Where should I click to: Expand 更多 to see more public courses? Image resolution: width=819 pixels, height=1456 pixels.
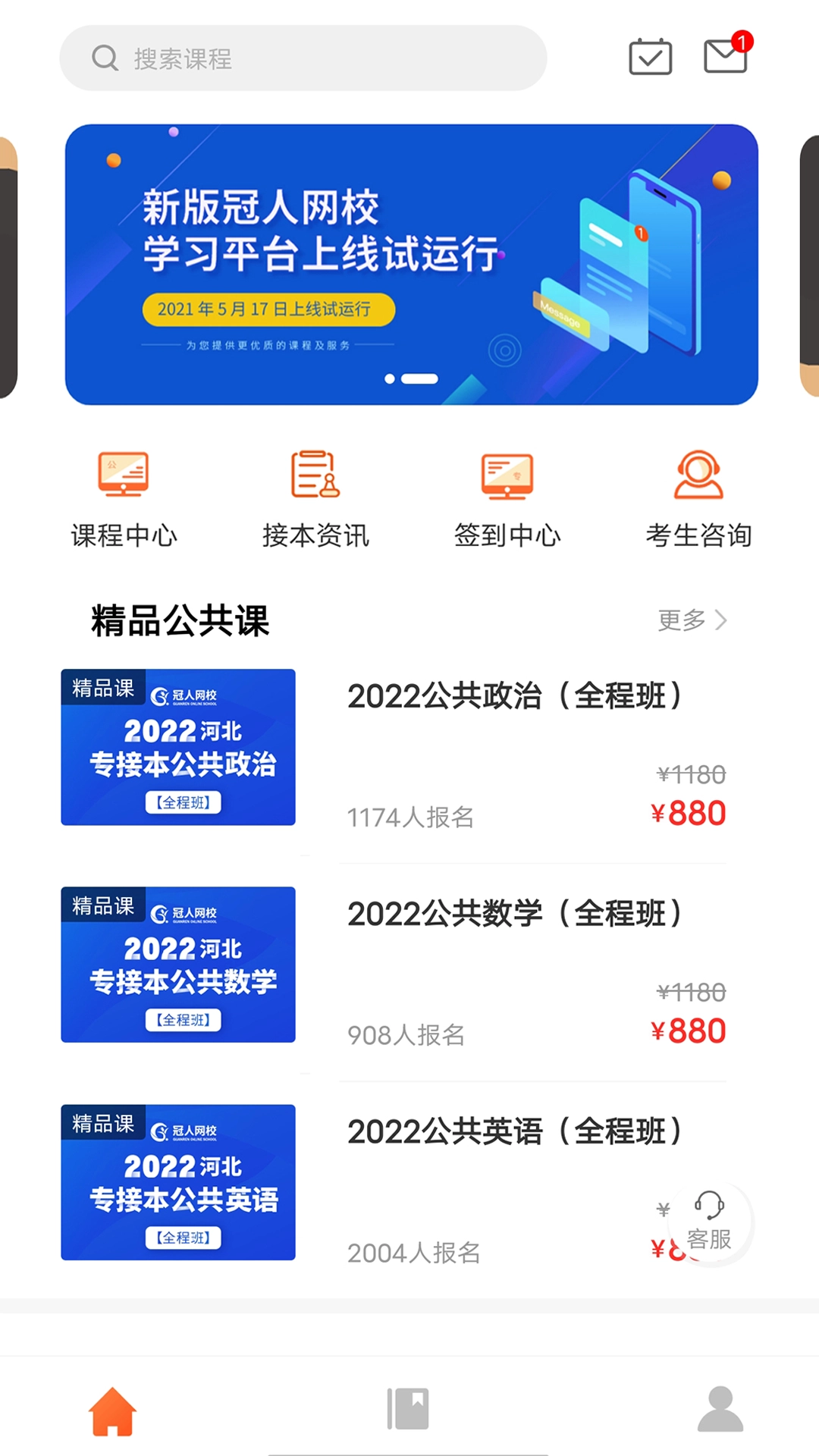682,620
